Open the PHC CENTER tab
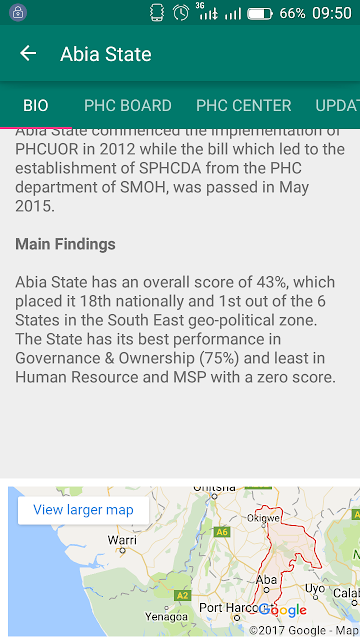Viewport: 360px width, 640px height. click(244, 106)
